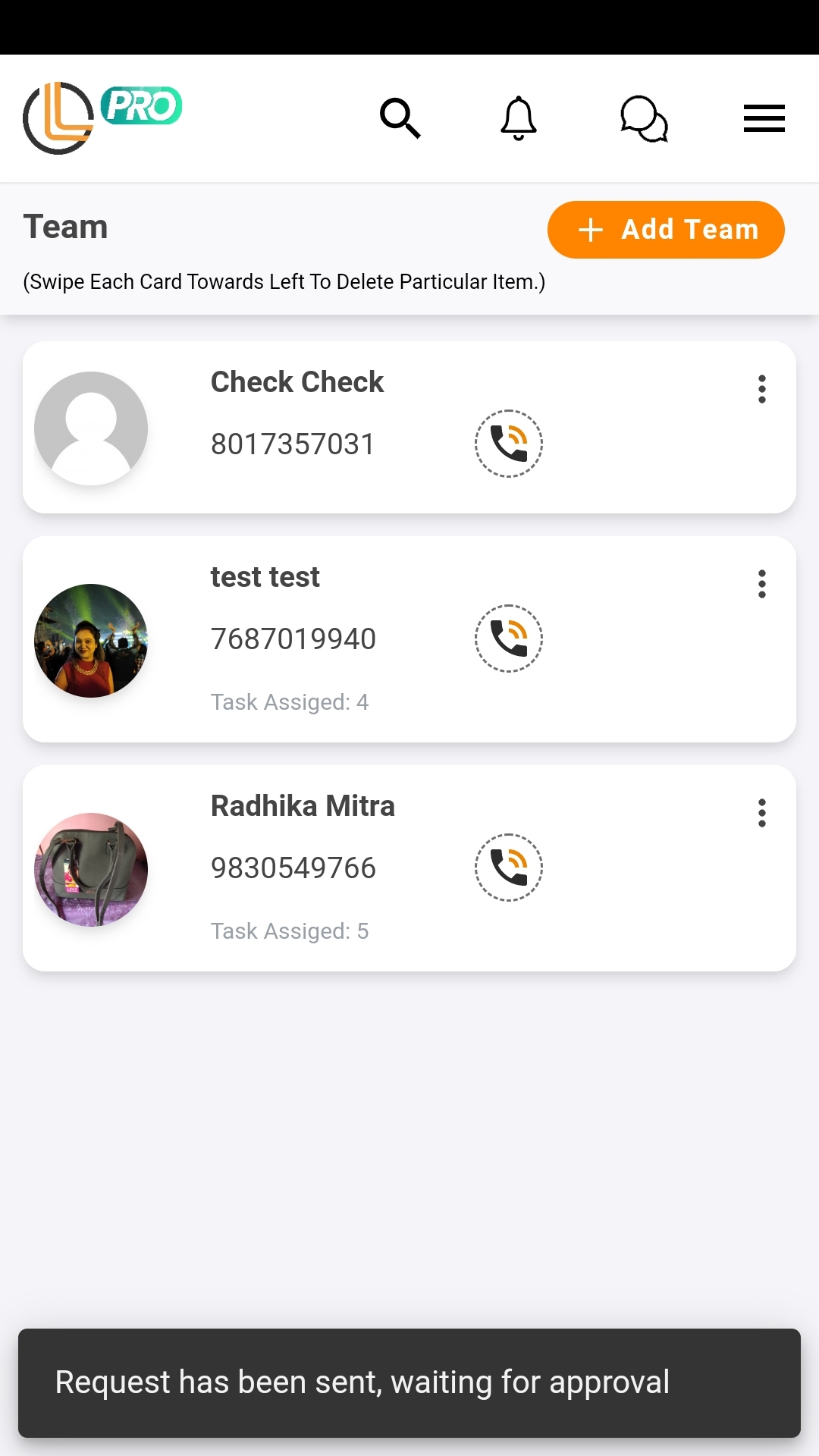
Task: Open the notifications bell
Action: pyautogui.click(x=519, y=118)
